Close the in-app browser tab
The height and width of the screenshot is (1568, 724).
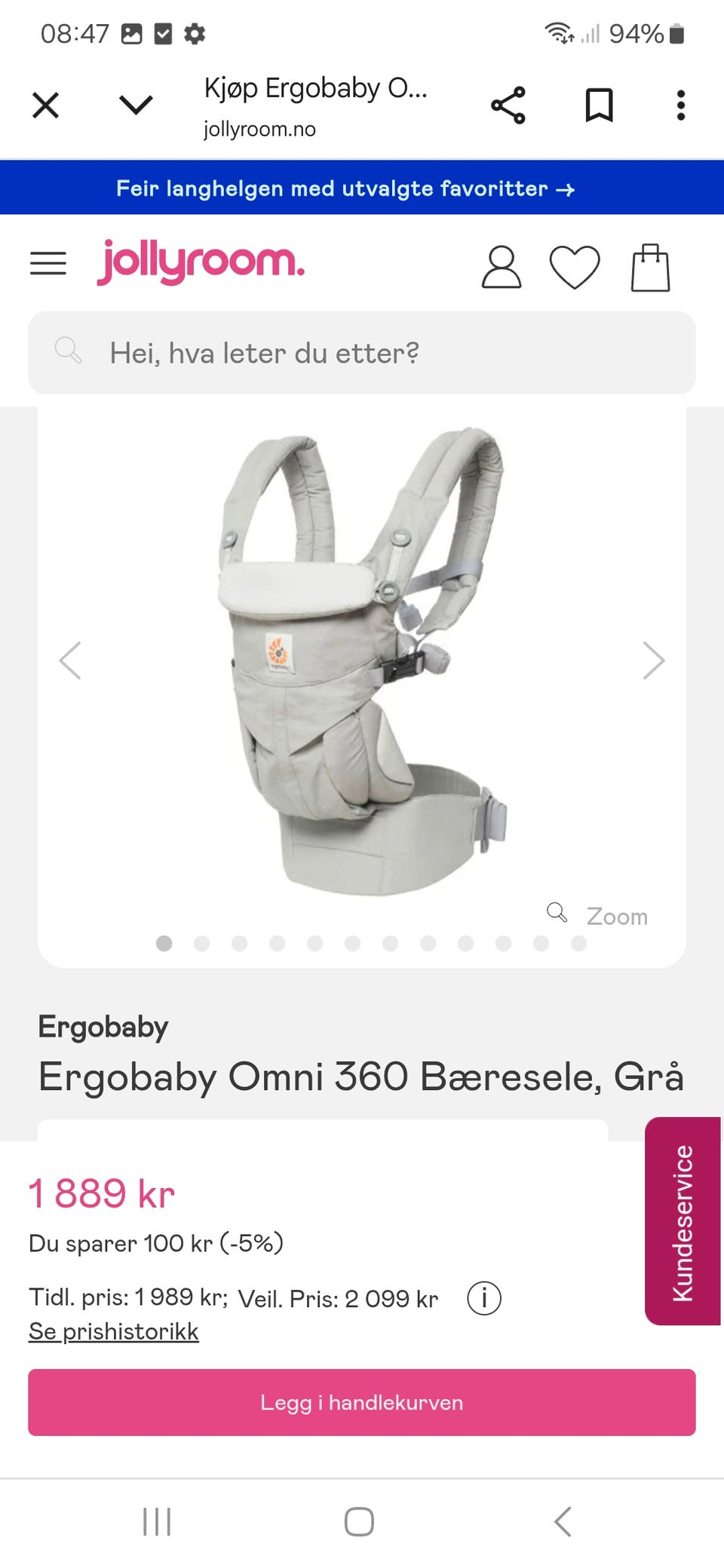[x=46, y=106]
